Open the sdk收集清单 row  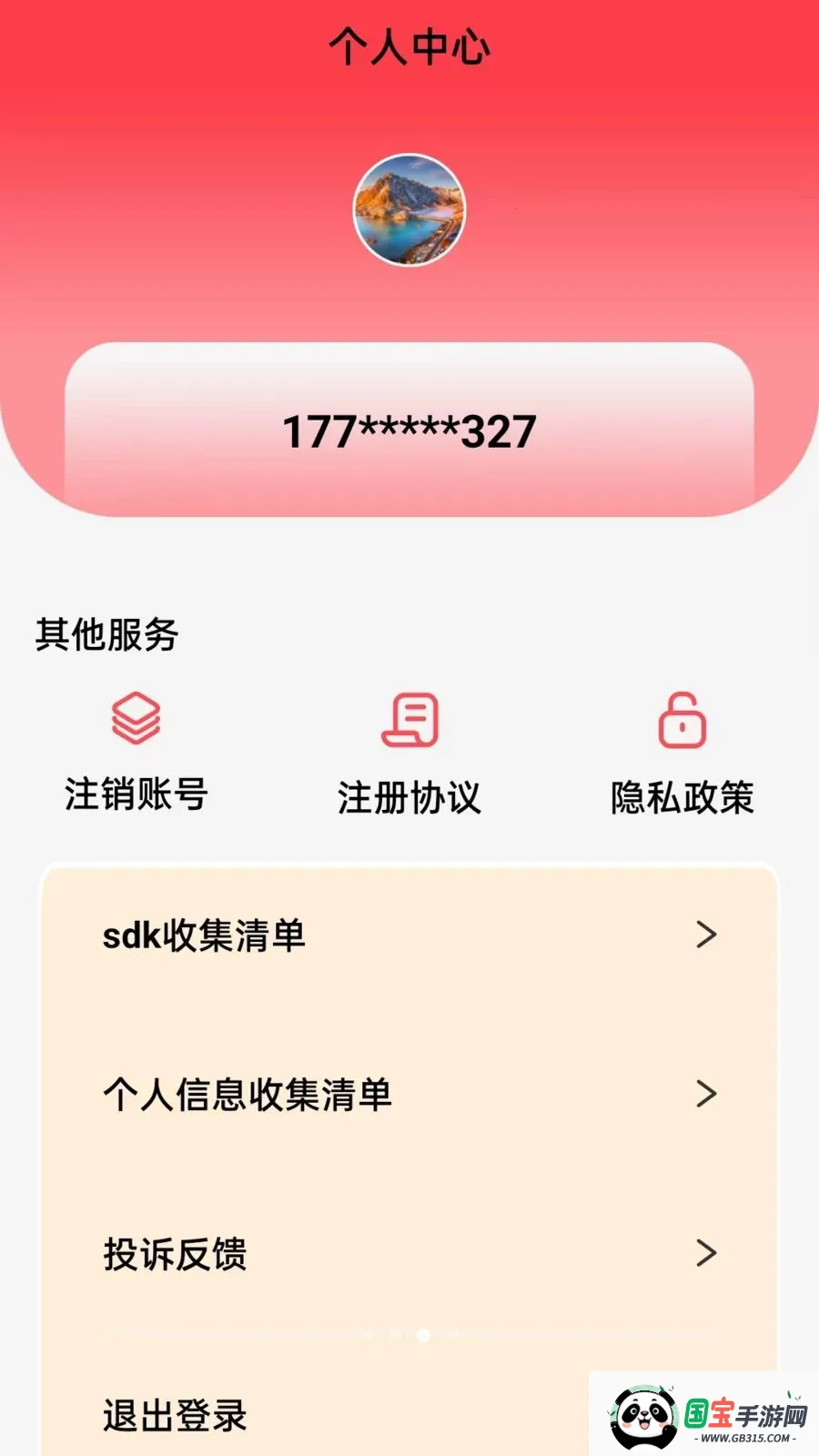pyautogui.click(x=409, y=935)
